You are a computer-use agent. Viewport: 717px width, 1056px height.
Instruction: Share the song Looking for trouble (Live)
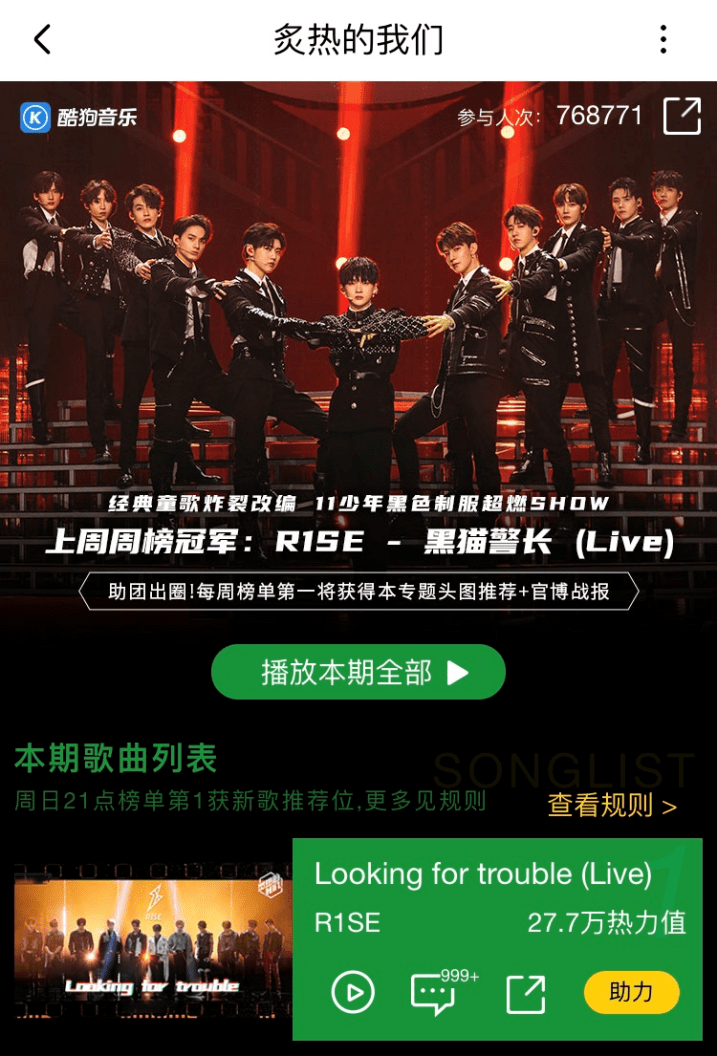tap(526, 993)
